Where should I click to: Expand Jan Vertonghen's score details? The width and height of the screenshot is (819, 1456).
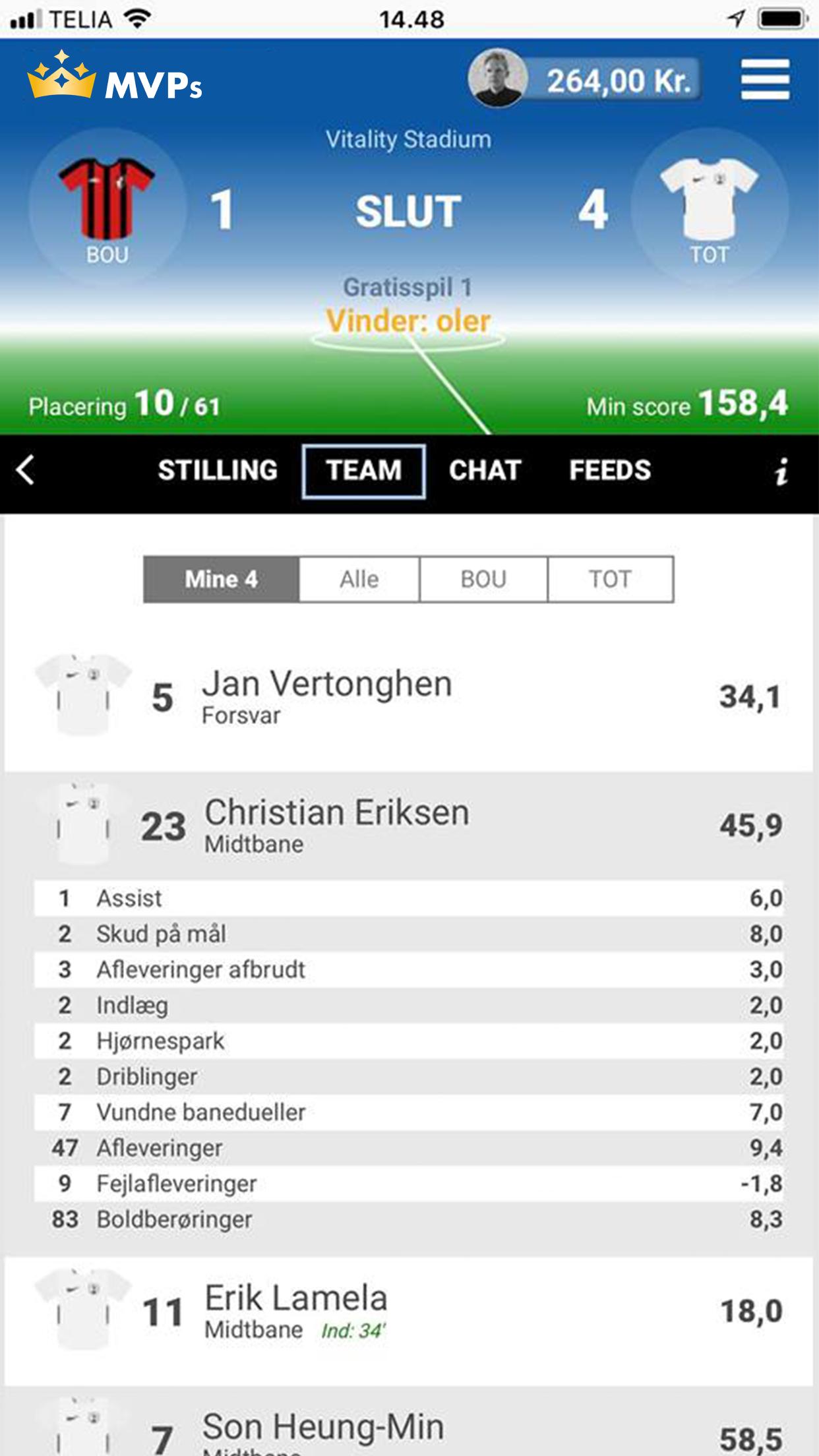coord(409,698)
